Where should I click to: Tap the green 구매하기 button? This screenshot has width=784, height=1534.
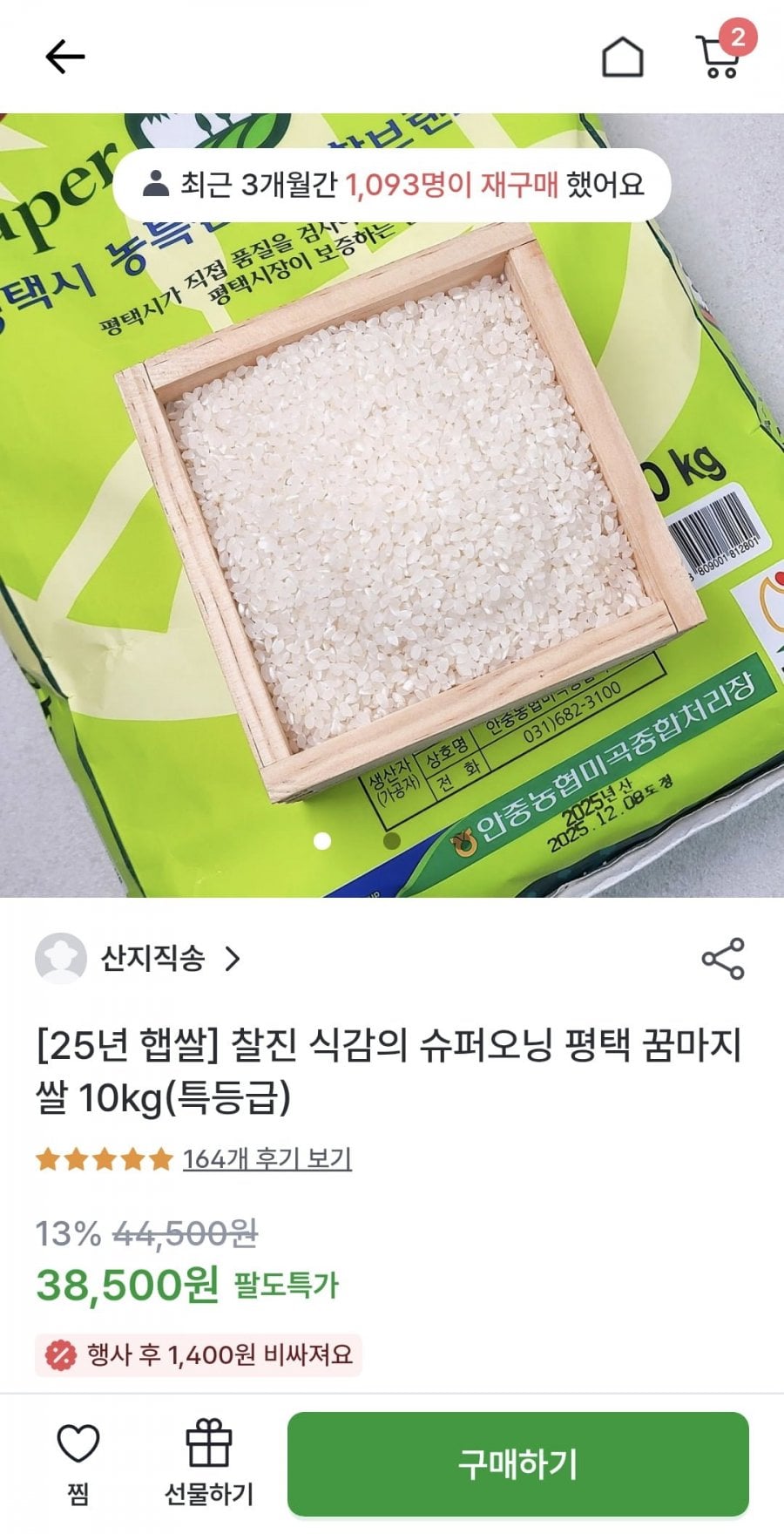[x=518, y=1463]
